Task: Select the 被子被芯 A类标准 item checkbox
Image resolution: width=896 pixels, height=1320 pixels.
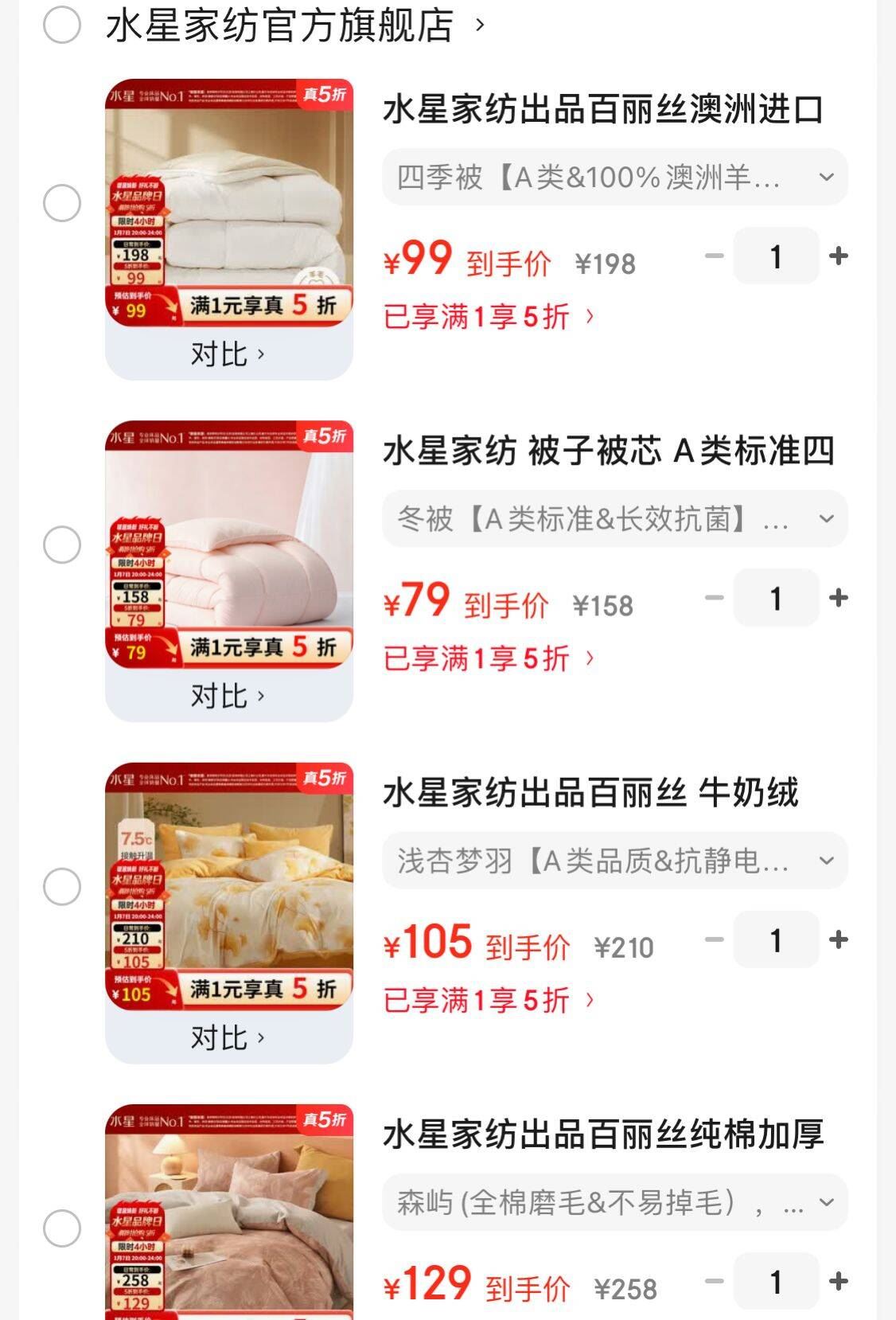Action: [62, 545]
